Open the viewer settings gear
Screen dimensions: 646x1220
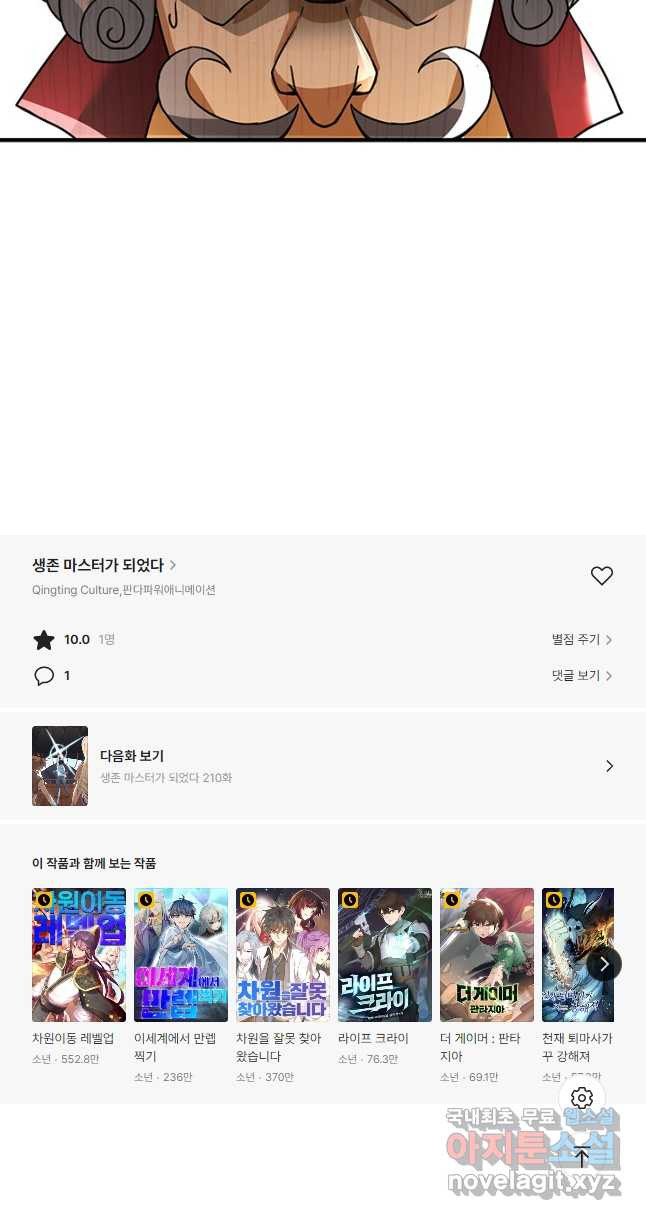coord(582,1099)
